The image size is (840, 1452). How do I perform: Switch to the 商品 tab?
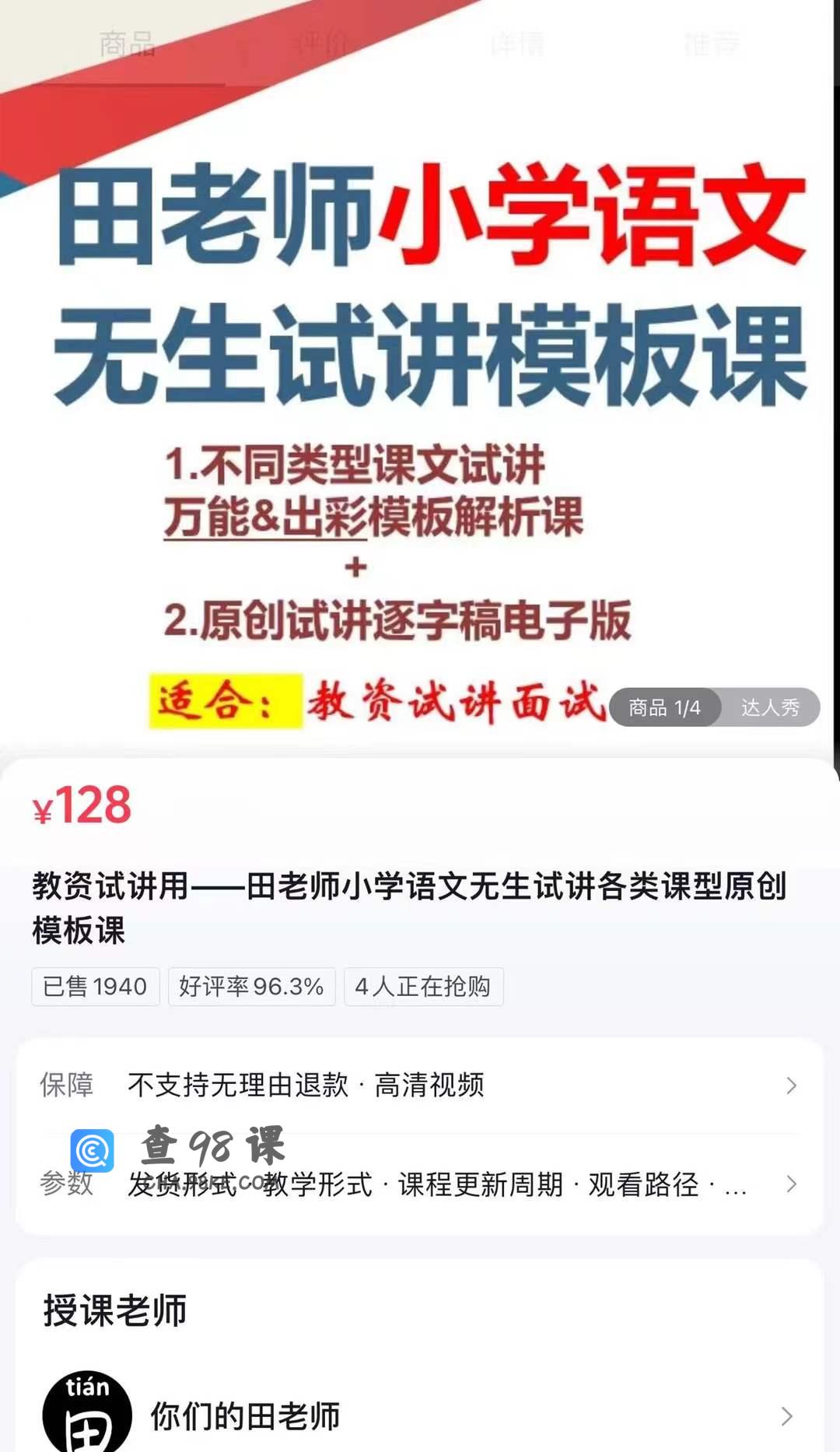coord(127,44)
